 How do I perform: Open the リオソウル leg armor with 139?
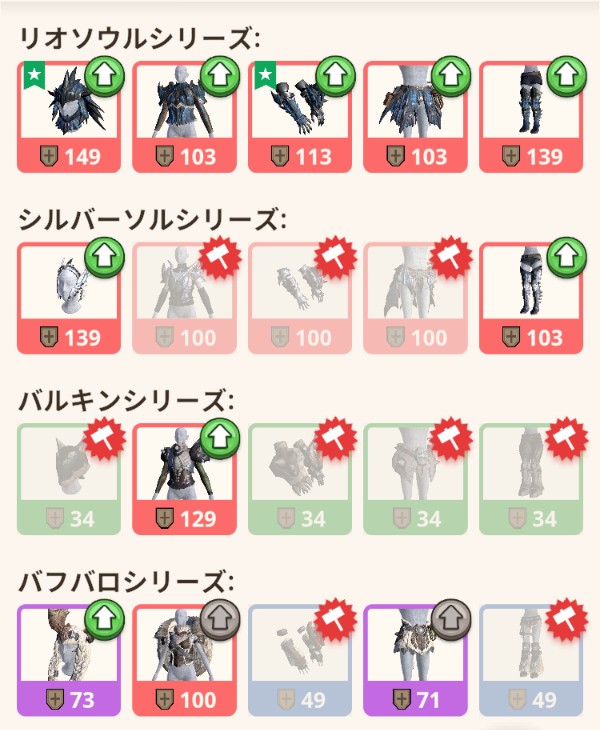click(529, 116)
